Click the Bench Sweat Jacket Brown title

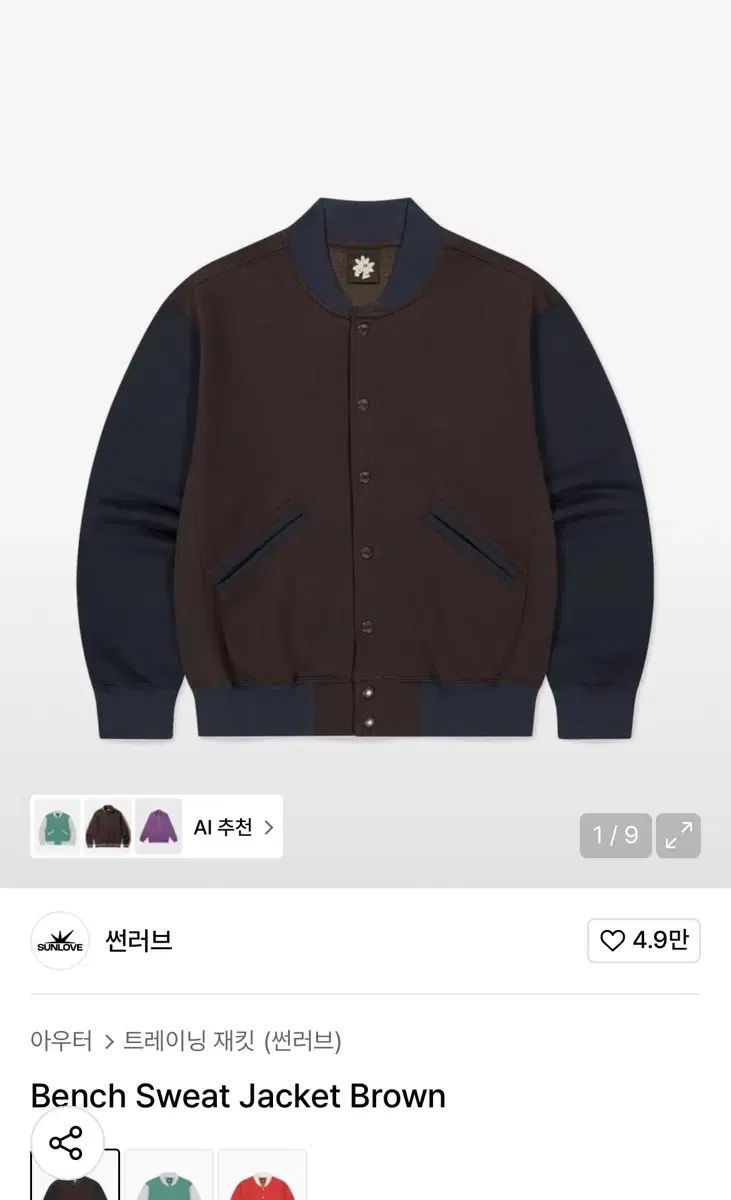point(237,1096)
